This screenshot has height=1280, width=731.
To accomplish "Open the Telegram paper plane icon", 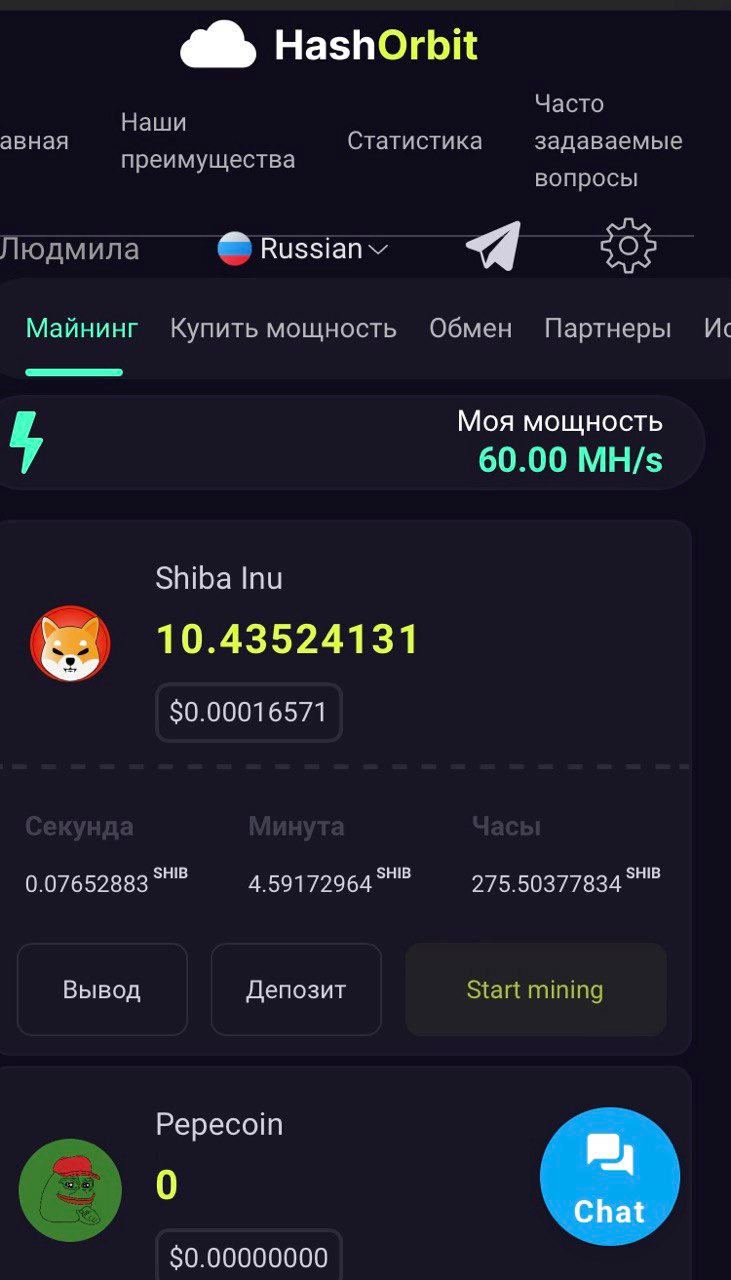I will tap(494, 247).
